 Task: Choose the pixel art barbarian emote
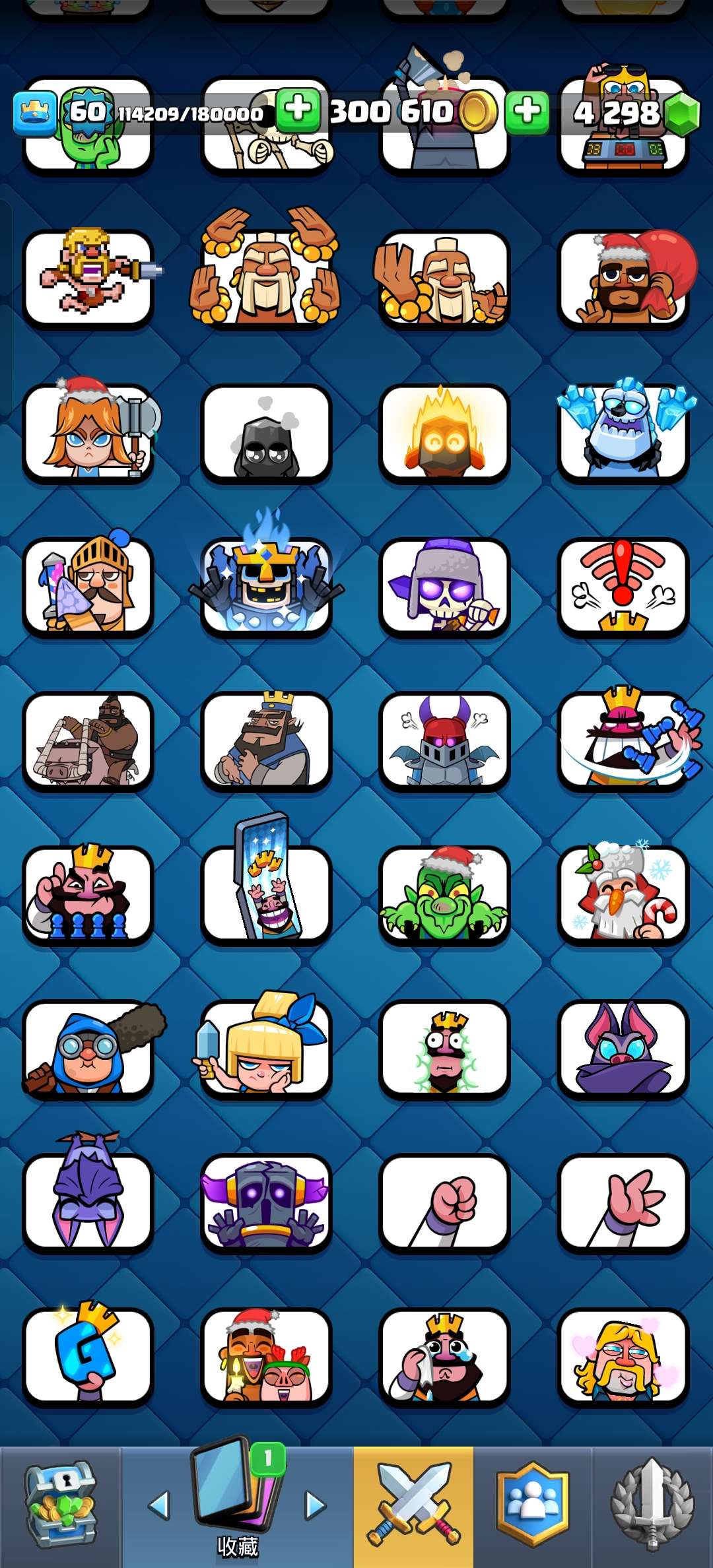pyautogui.click(x=88, y=278)
